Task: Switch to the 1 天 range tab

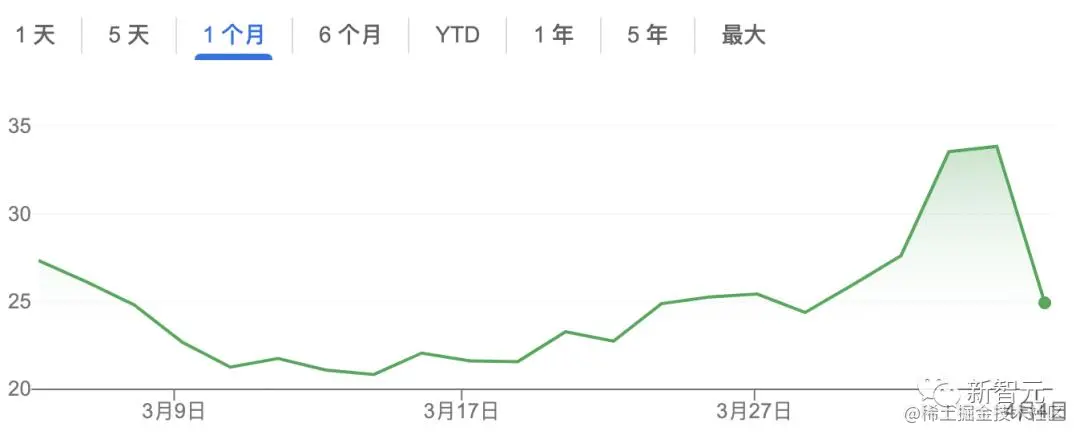Action: click(35, 36)
